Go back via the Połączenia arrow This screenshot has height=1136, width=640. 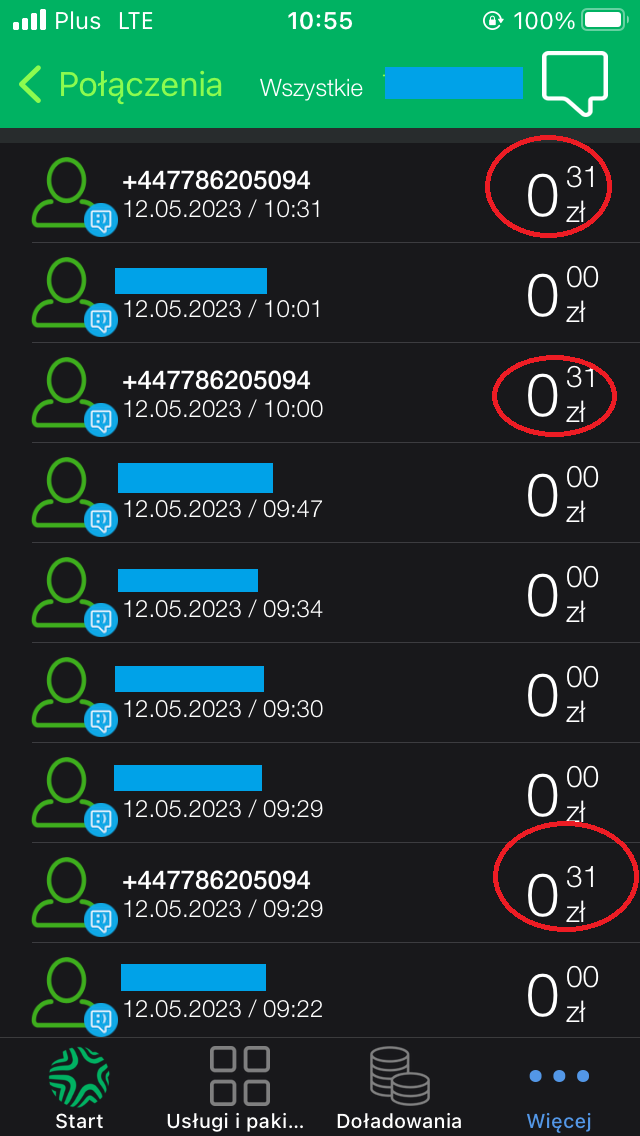(32, 84)
